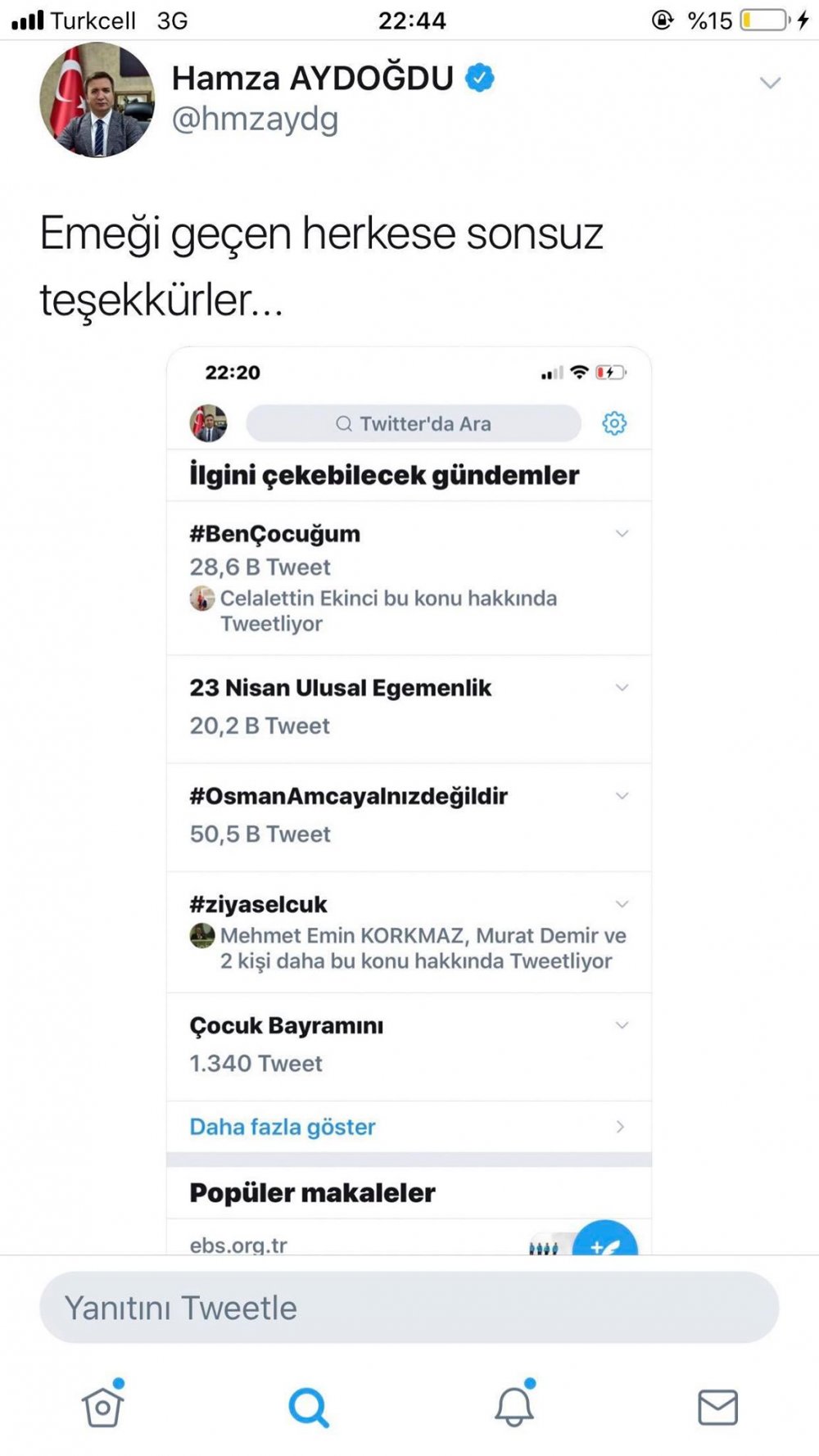Screen dimensions: 819x1456
Task: Open Hamza AYDOĞDU's profile picture
Action: 97,100
